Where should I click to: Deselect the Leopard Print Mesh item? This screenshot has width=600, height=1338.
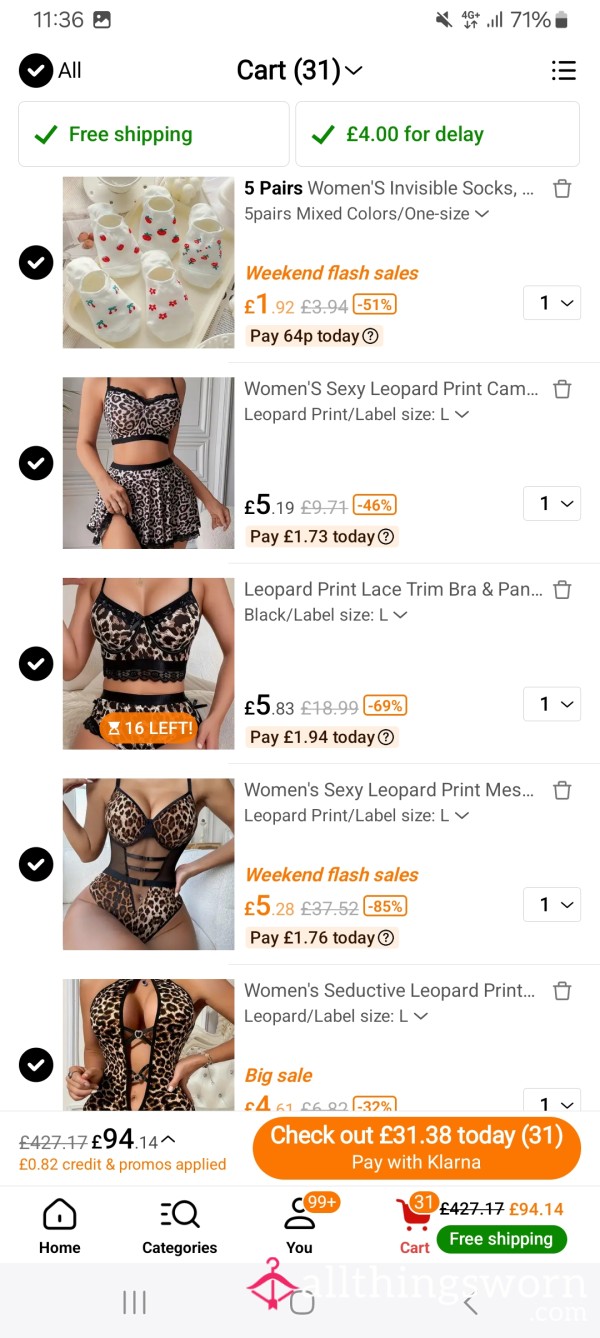tap(36, 864)
